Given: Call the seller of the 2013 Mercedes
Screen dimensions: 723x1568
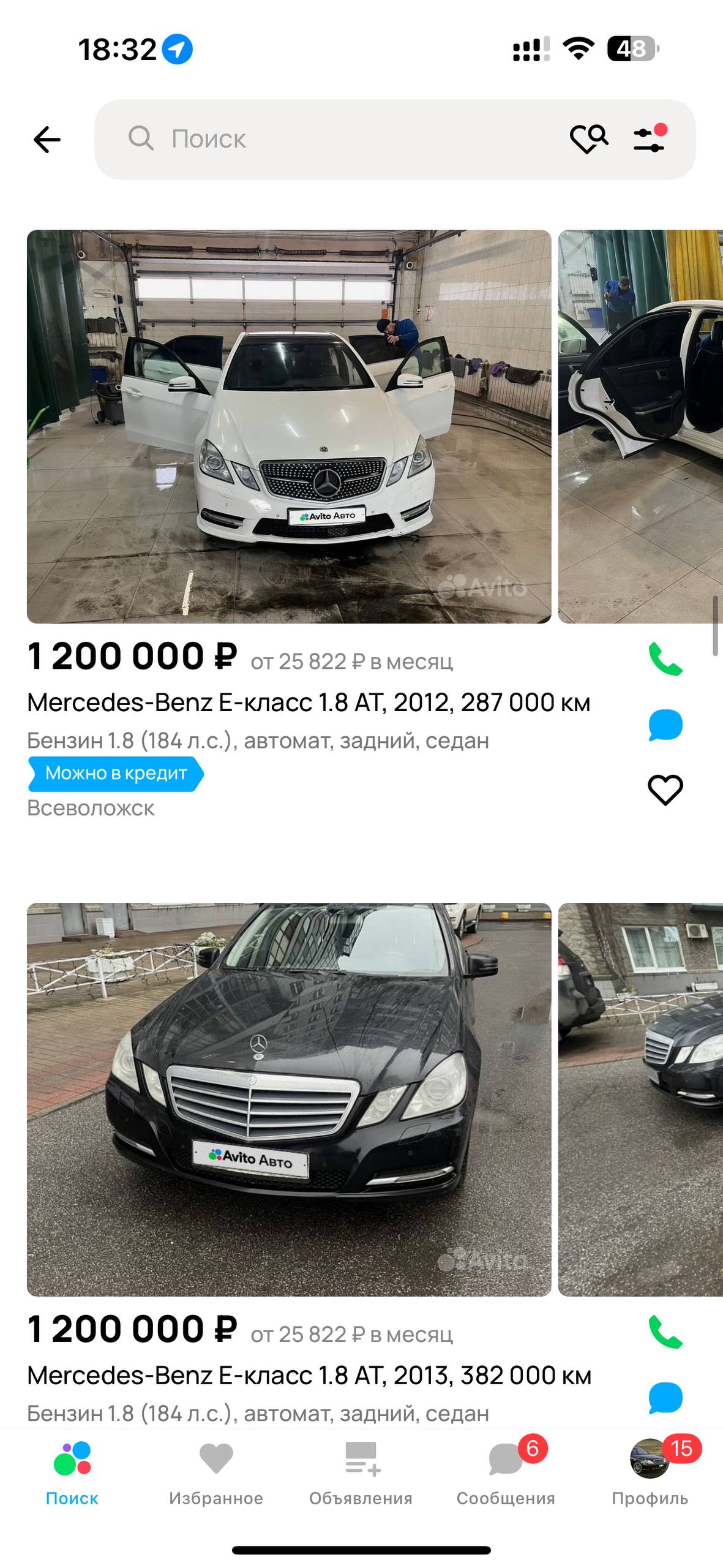Looking at the screenshot, I should [665, 1332].
